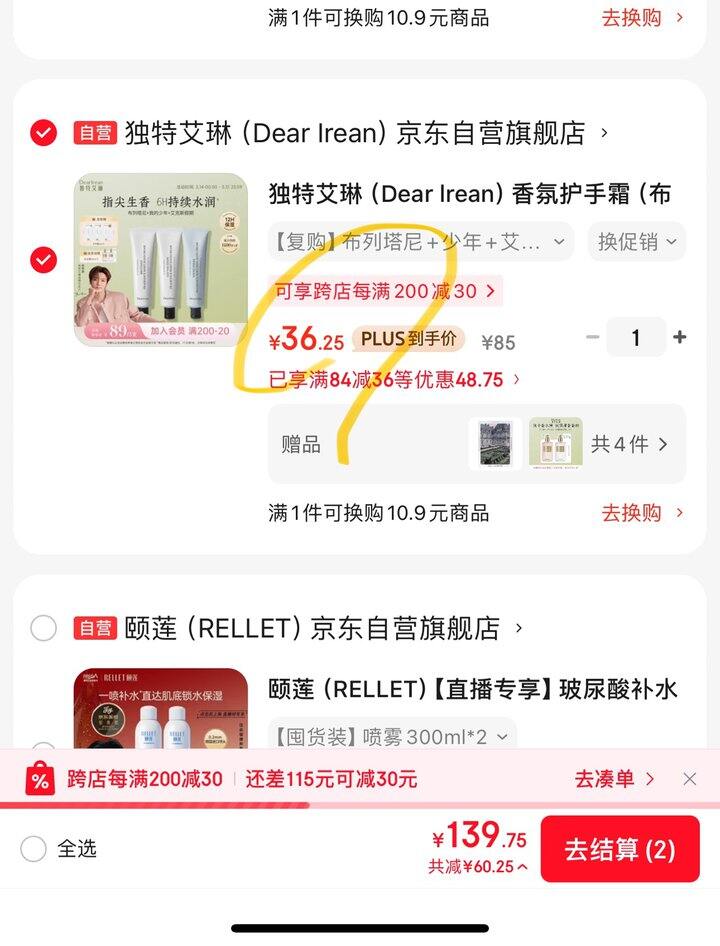Image resolution: width=720 pixels, height=946 pixels.
Task: Decrease hand cream quantity with minus
Action: pos(593,337)
